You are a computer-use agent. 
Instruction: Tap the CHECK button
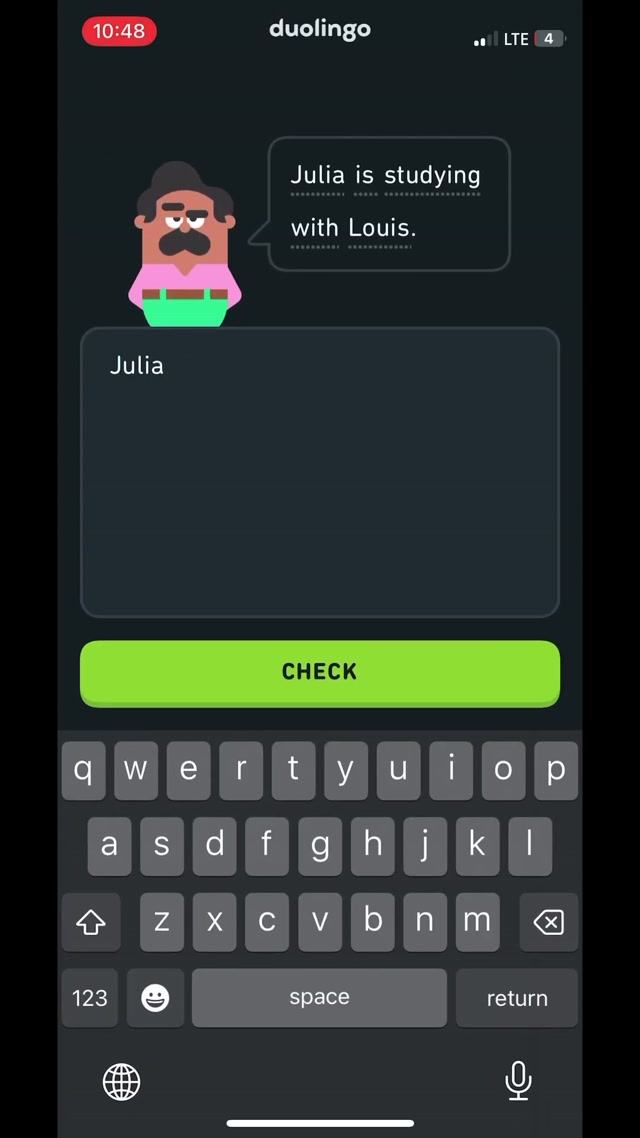(319, 672)
